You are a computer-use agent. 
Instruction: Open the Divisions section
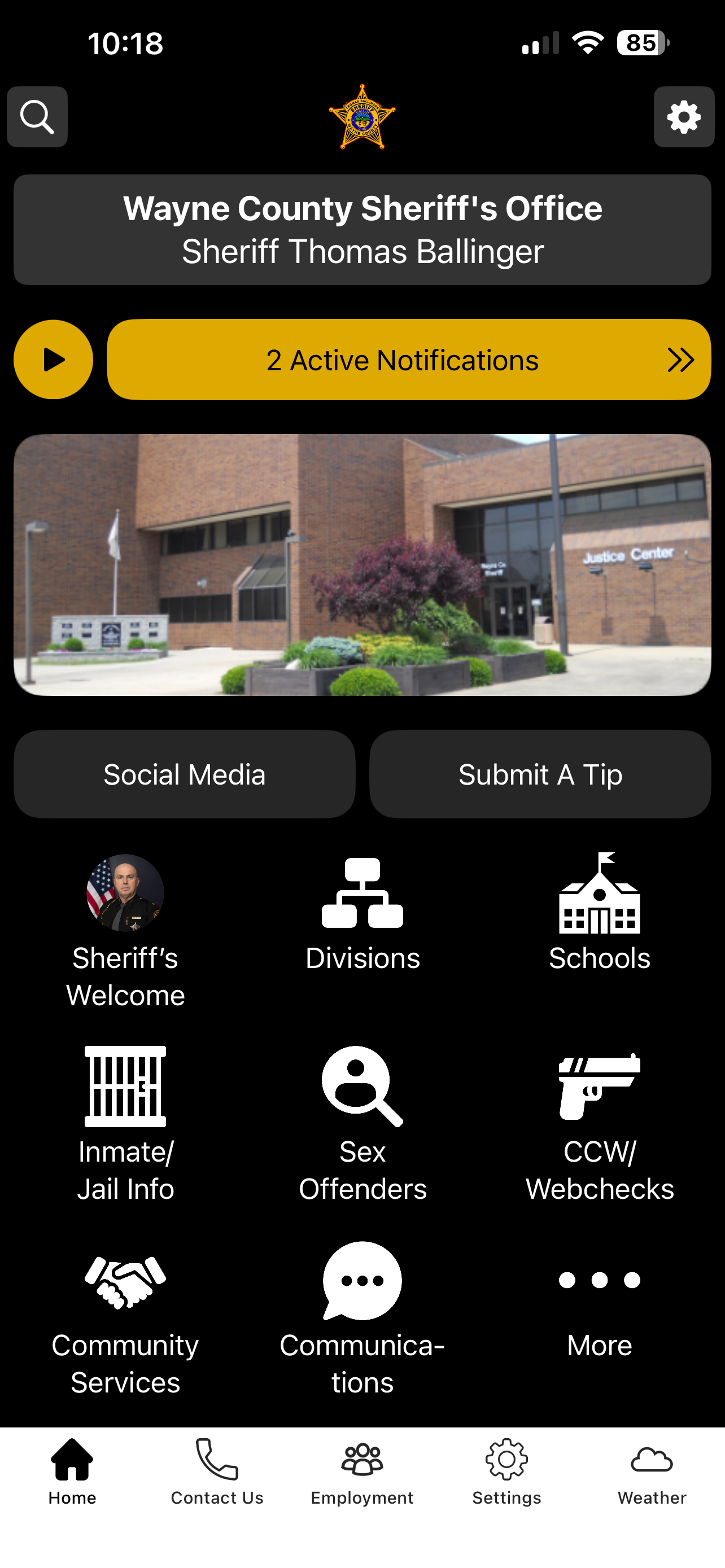362,913
